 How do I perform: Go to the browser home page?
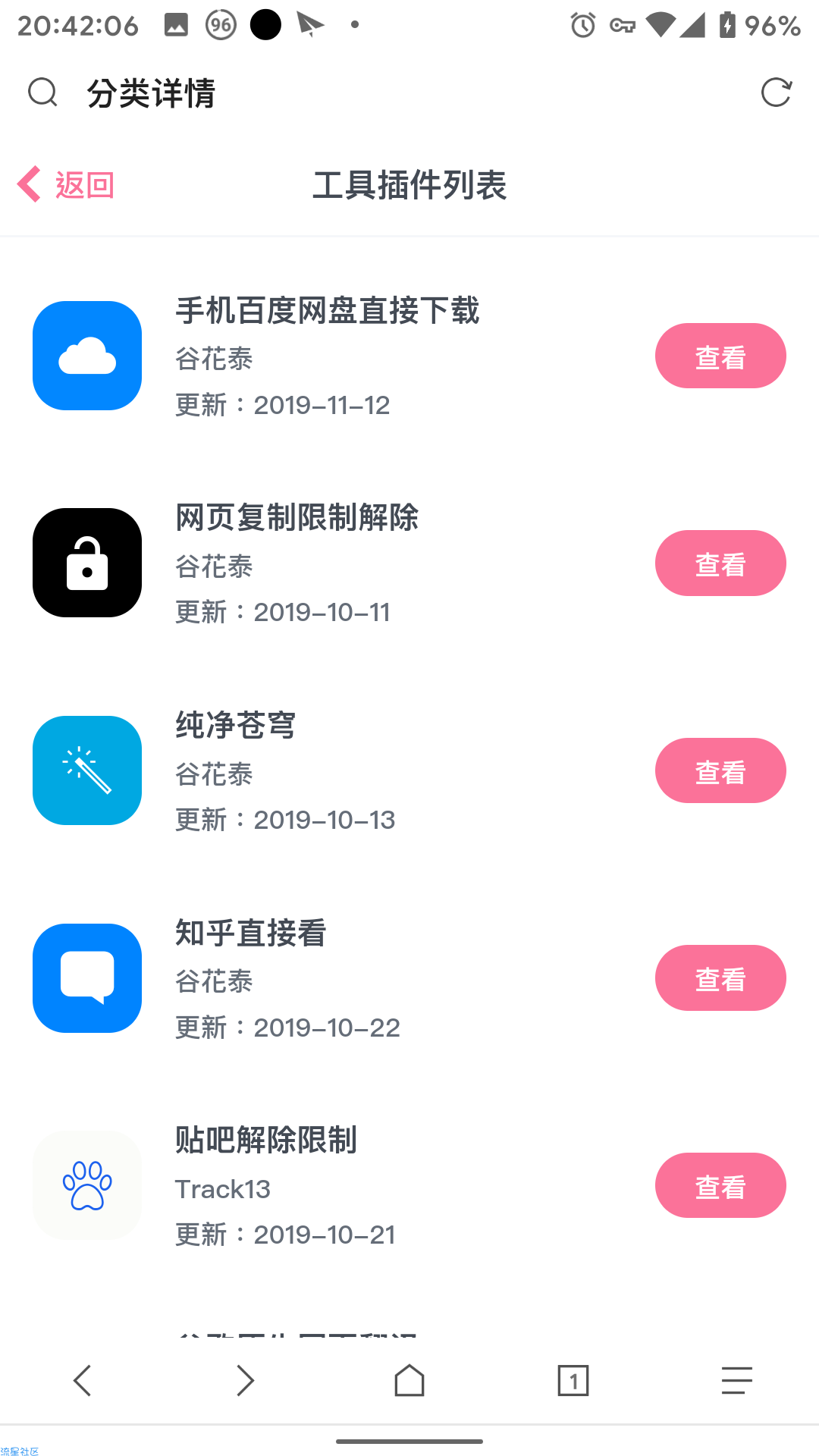[x=409, y=1380]
